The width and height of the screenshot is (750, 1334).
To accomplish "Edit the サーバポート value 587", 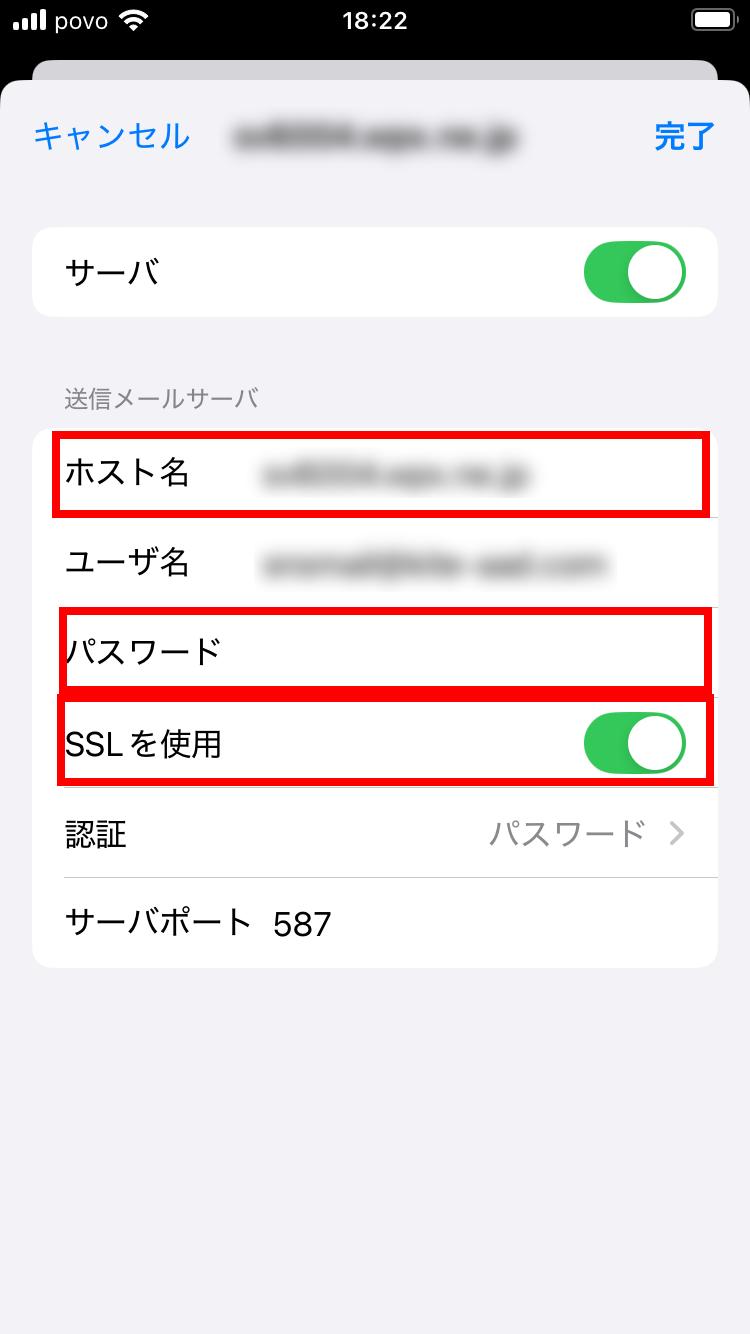I will pyautogui.click(x=302, y=923).
